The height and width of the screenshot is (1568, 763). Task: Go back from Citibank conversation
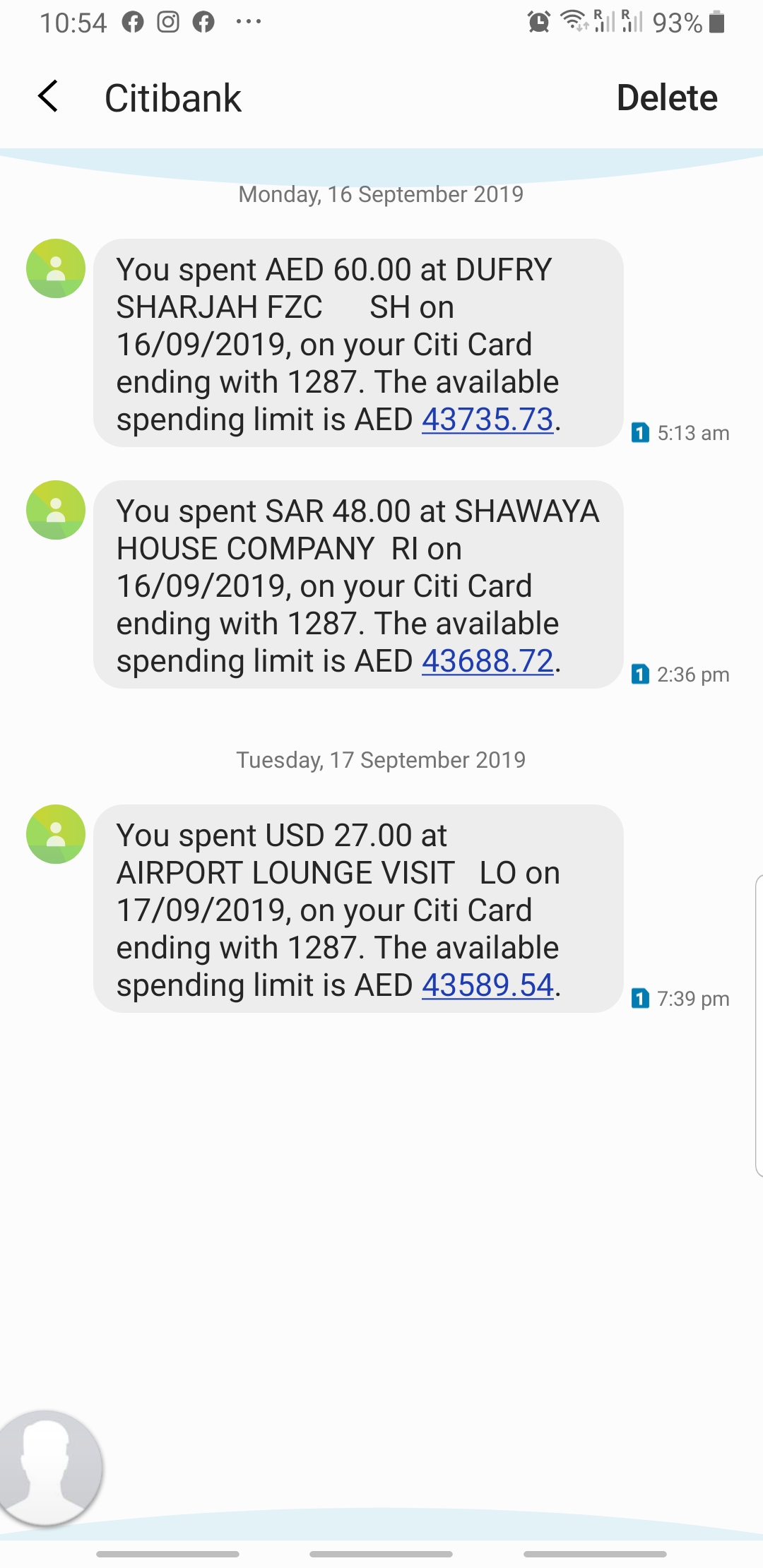(48, 97)
